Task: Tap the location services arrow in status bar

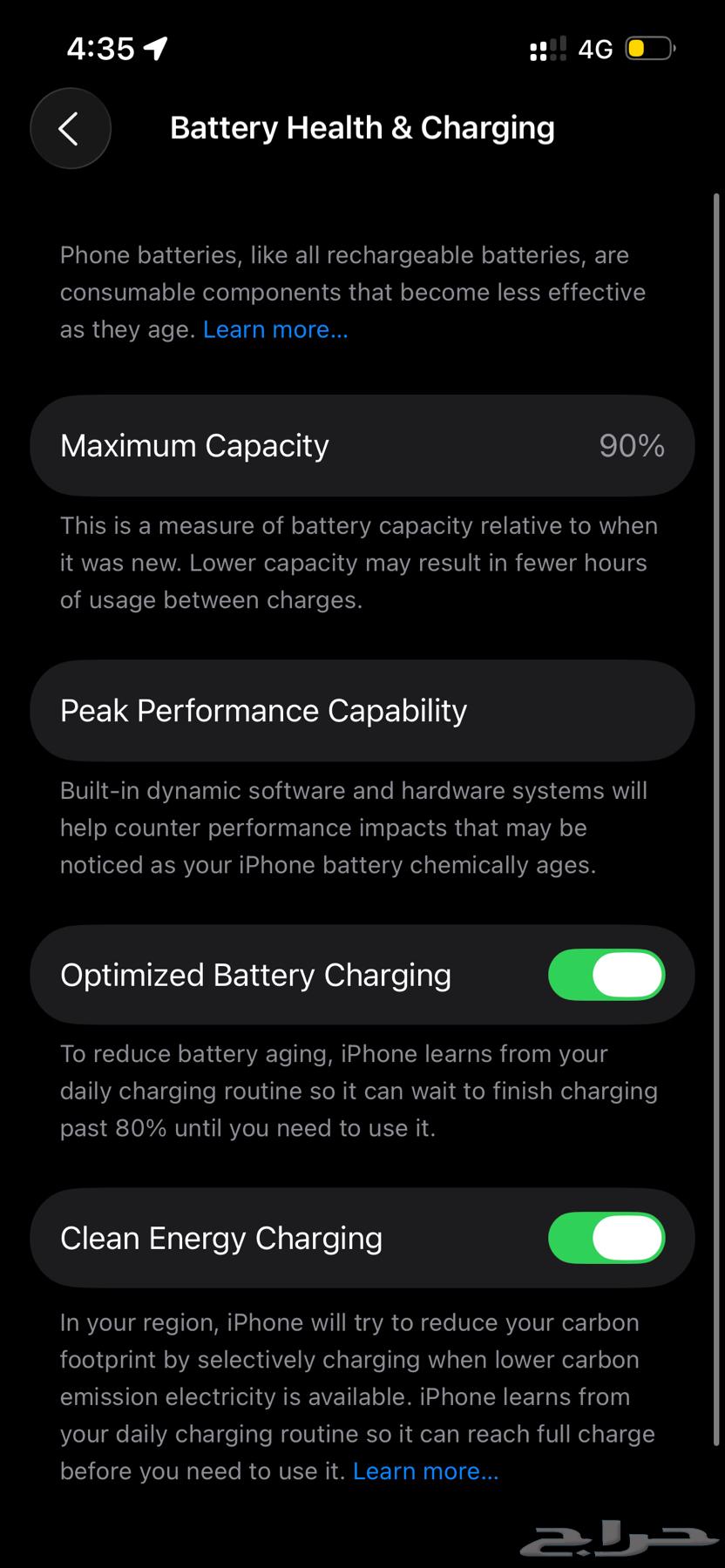Action: (x=155, y=49)
